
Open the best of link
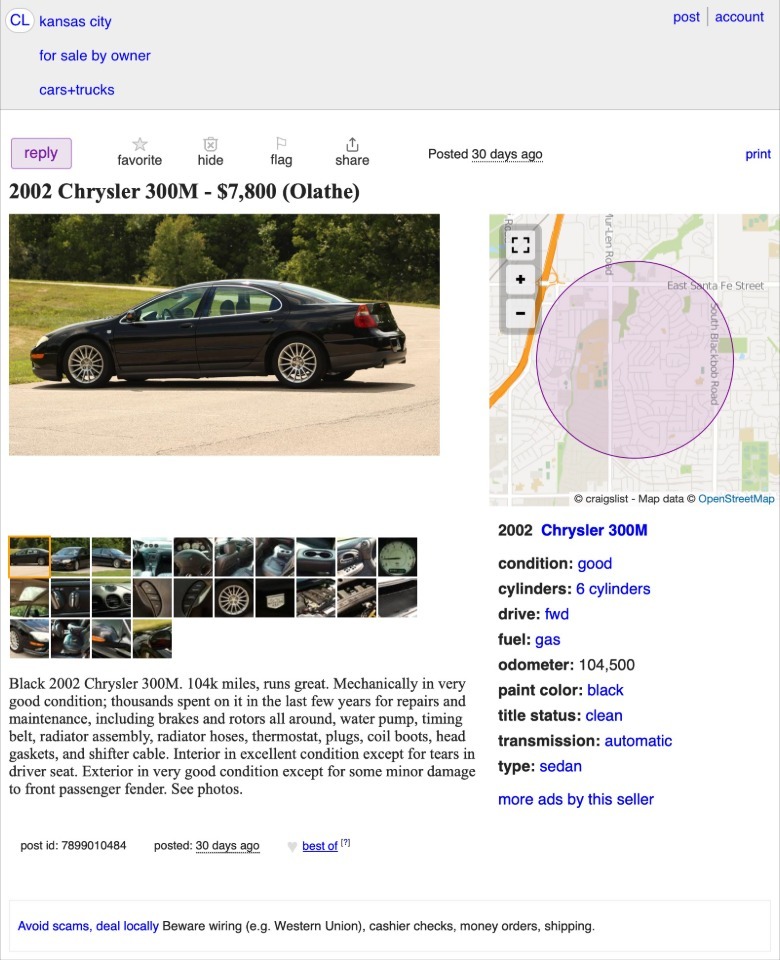click(x=320, y=846)
